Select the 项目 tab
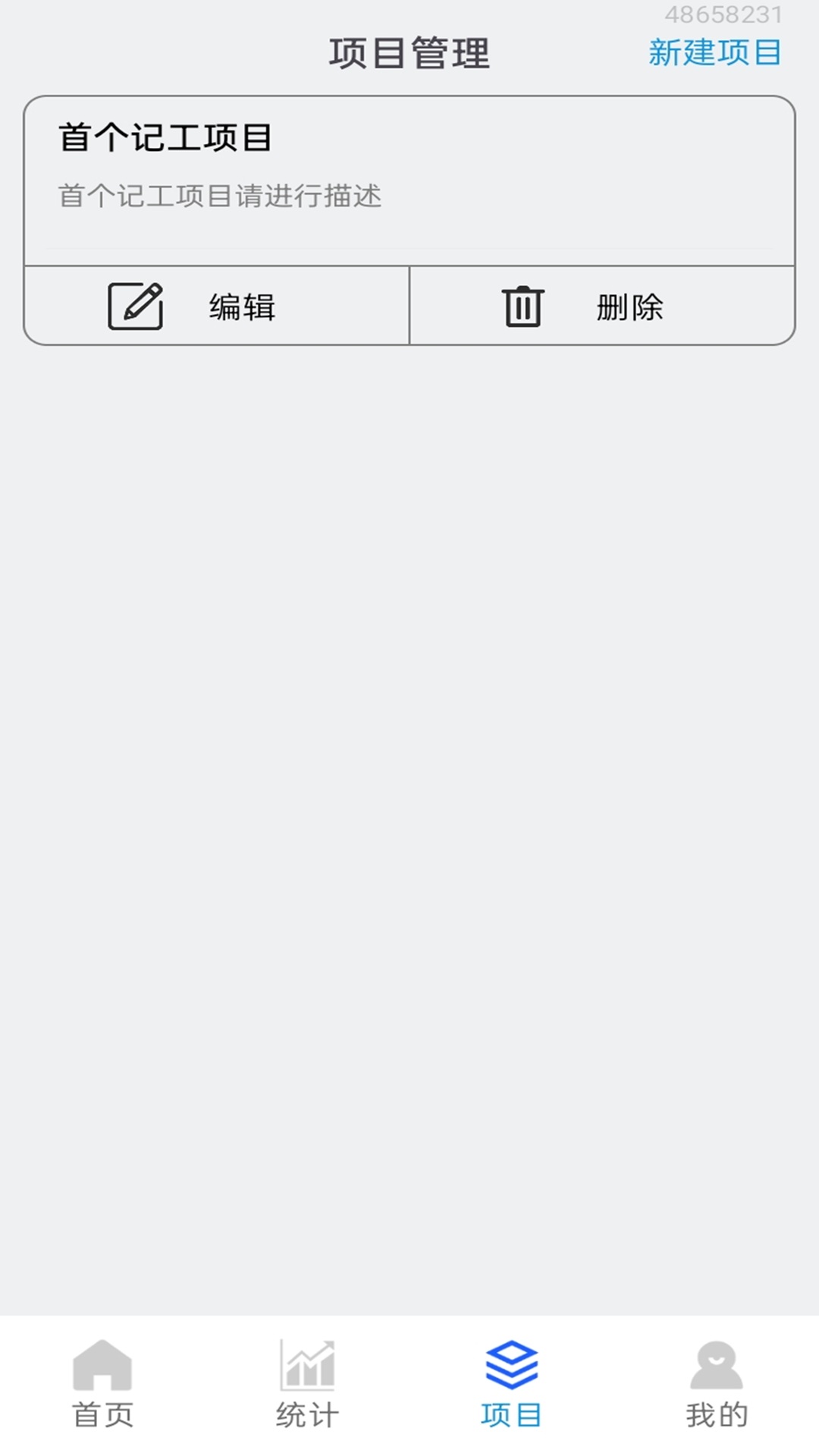This screenshot has width=819, height=1456. click(512, 1385)
